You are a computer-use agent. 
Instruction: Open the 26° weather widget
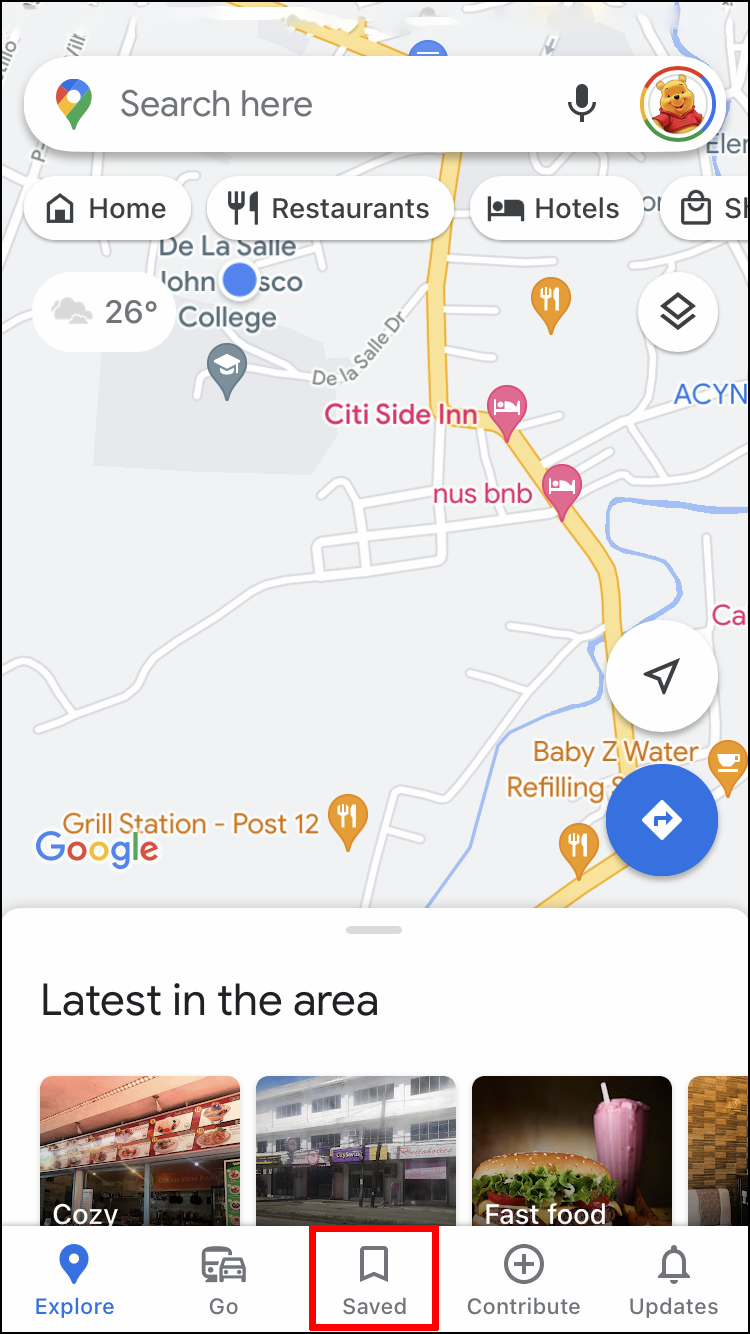105,312
